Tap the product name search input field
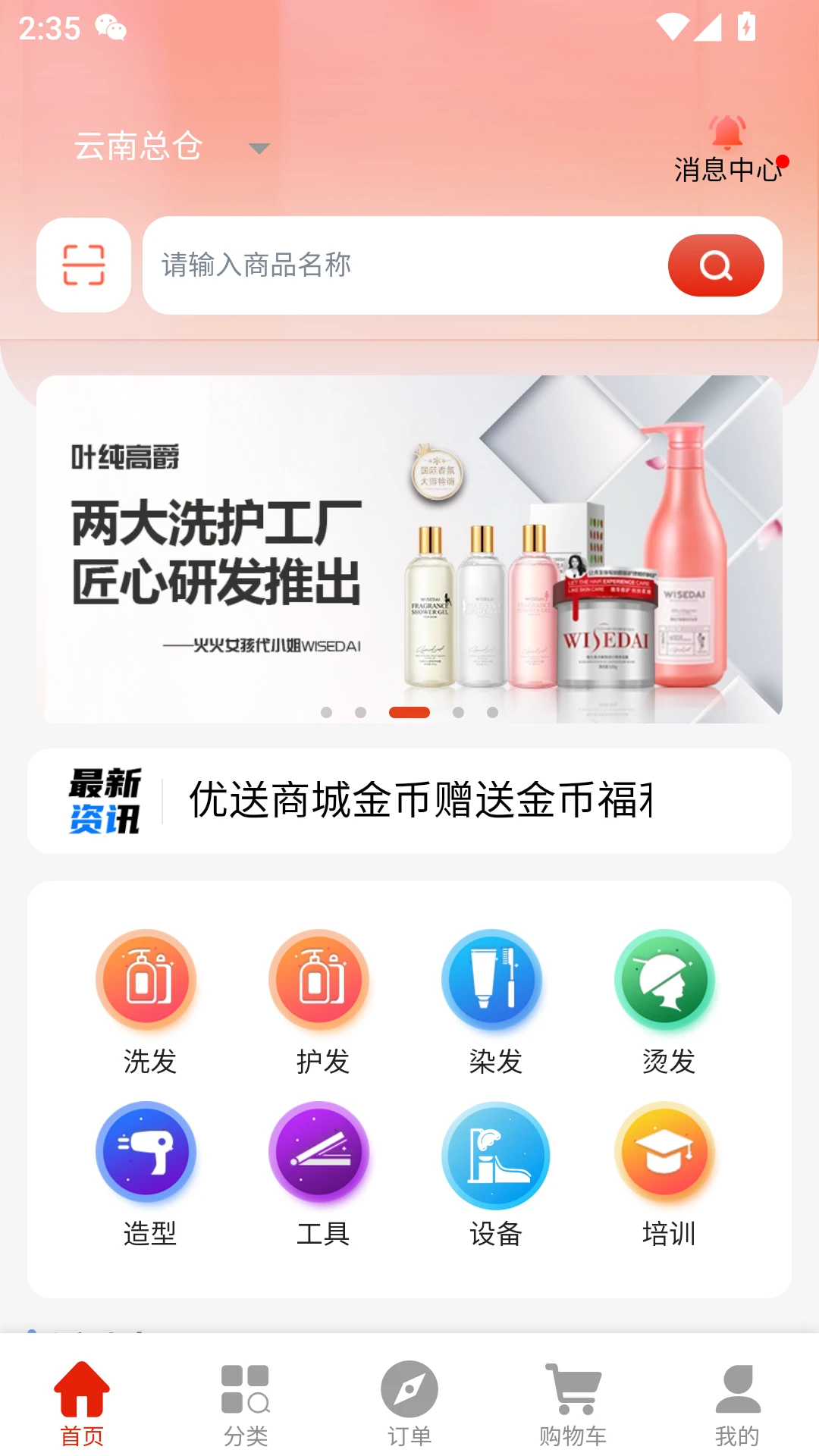 point(379,265)
